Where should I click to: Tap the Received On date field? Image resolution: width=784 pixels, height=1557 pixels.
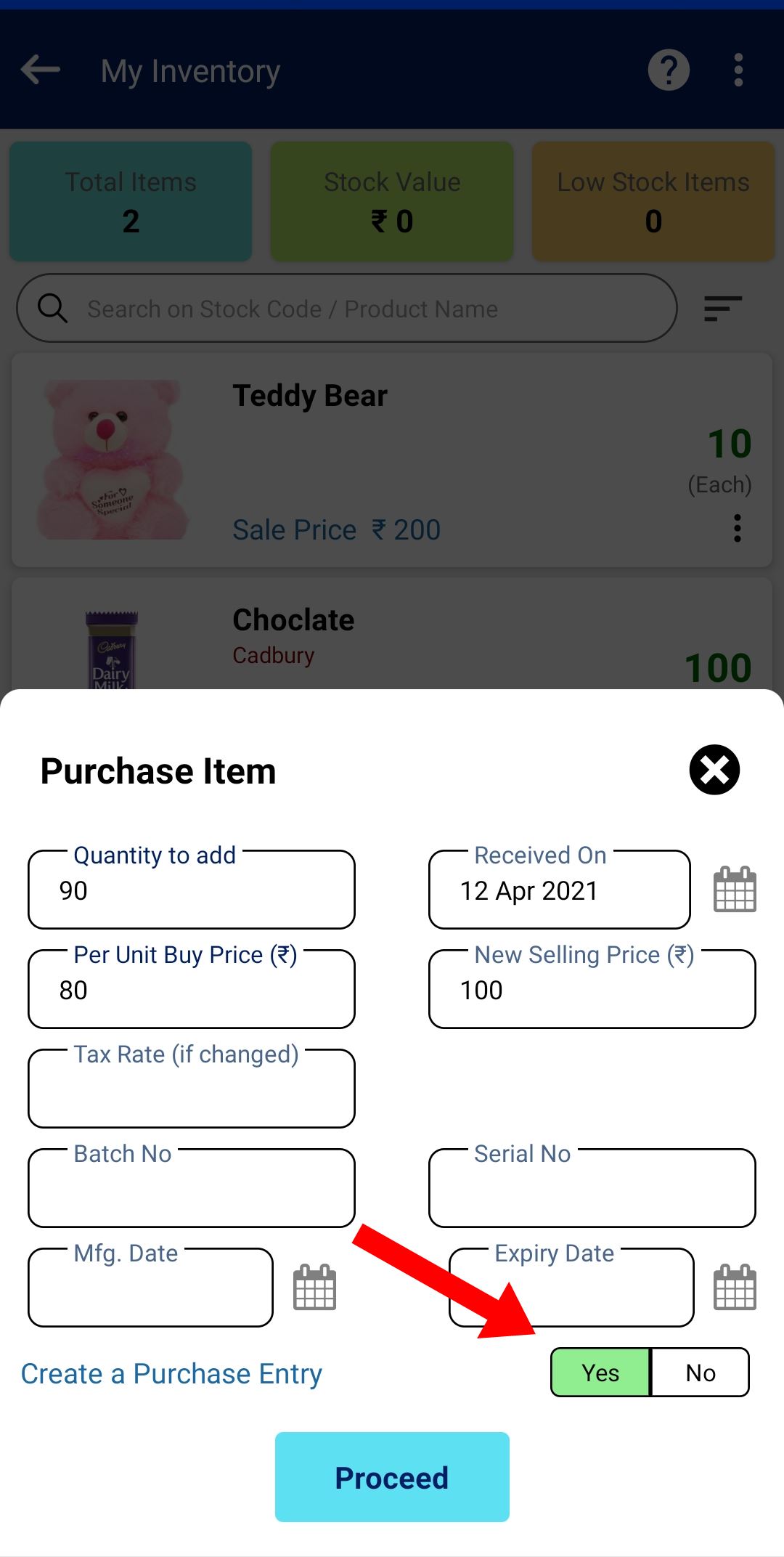[x=560, y=890]
